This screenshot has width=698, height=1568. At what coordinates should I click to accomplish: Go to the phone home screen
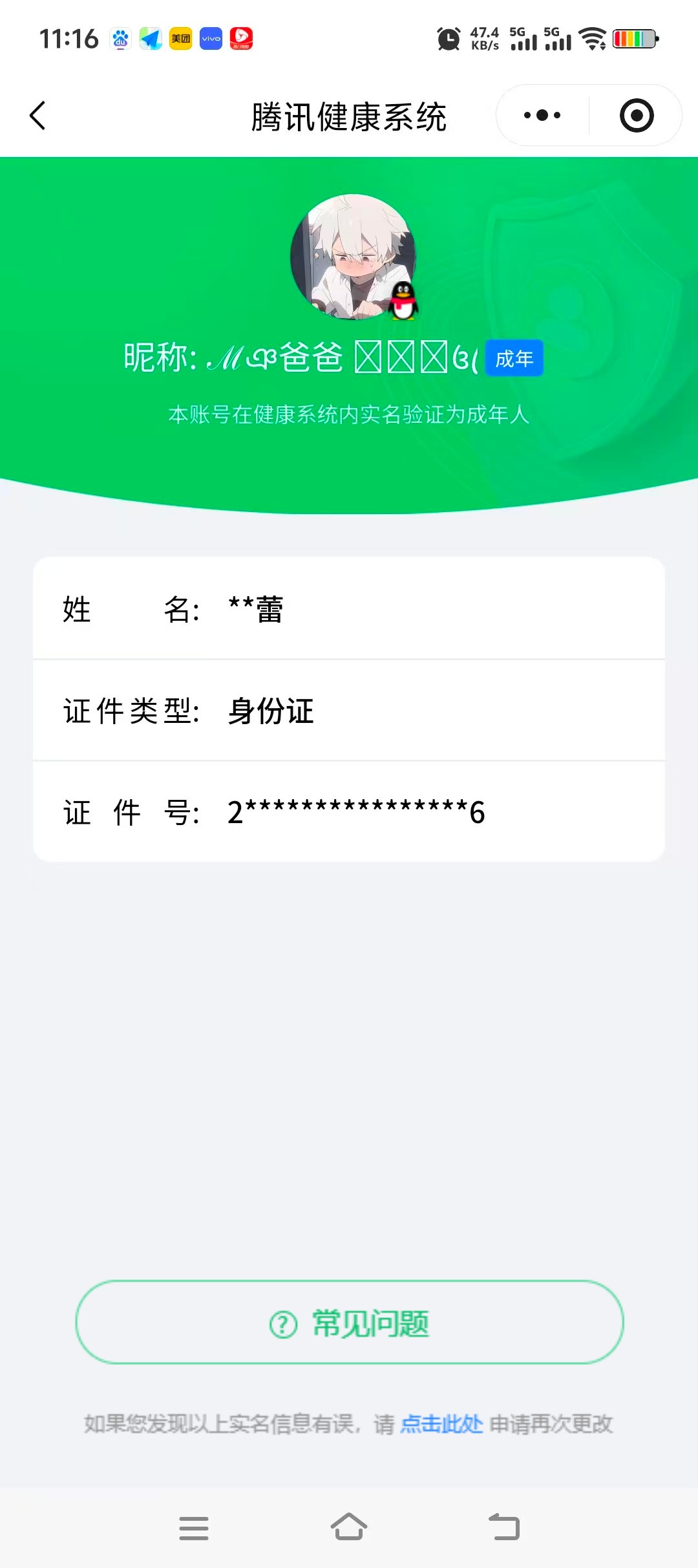tap(349, 1527)
